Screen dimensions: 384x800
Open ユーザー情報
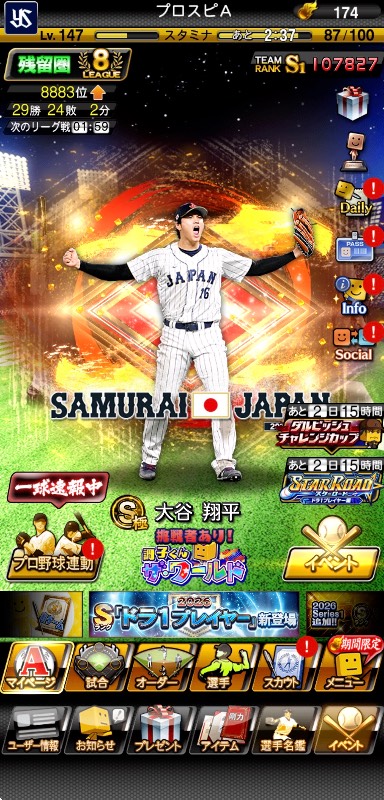[x=36, y=731]
